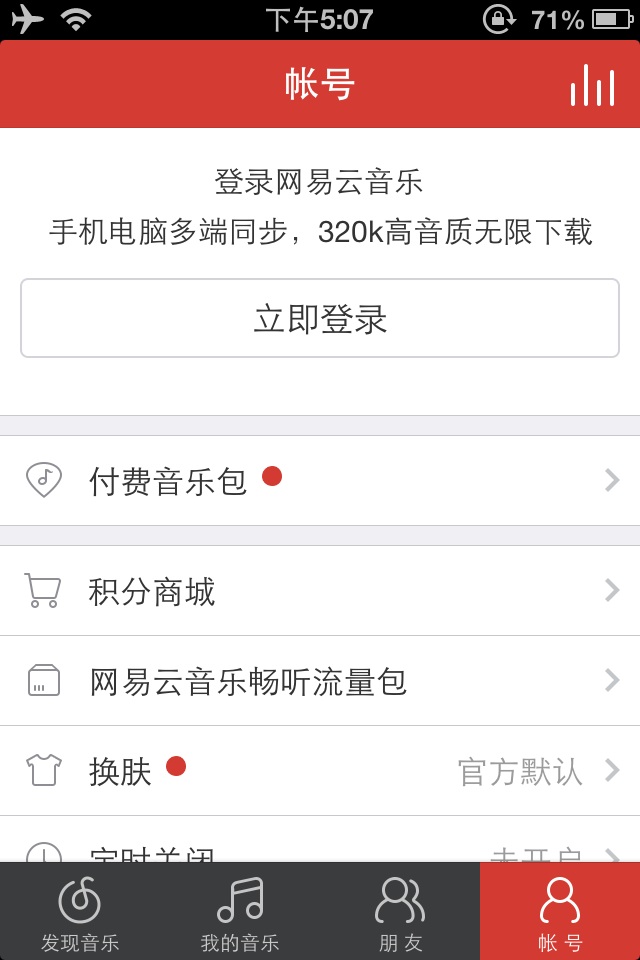Image resolution: width=640 pixels, height=960 pixels.
Task: Select the 帐号 account tab
Action: click(x=560, y=912)
